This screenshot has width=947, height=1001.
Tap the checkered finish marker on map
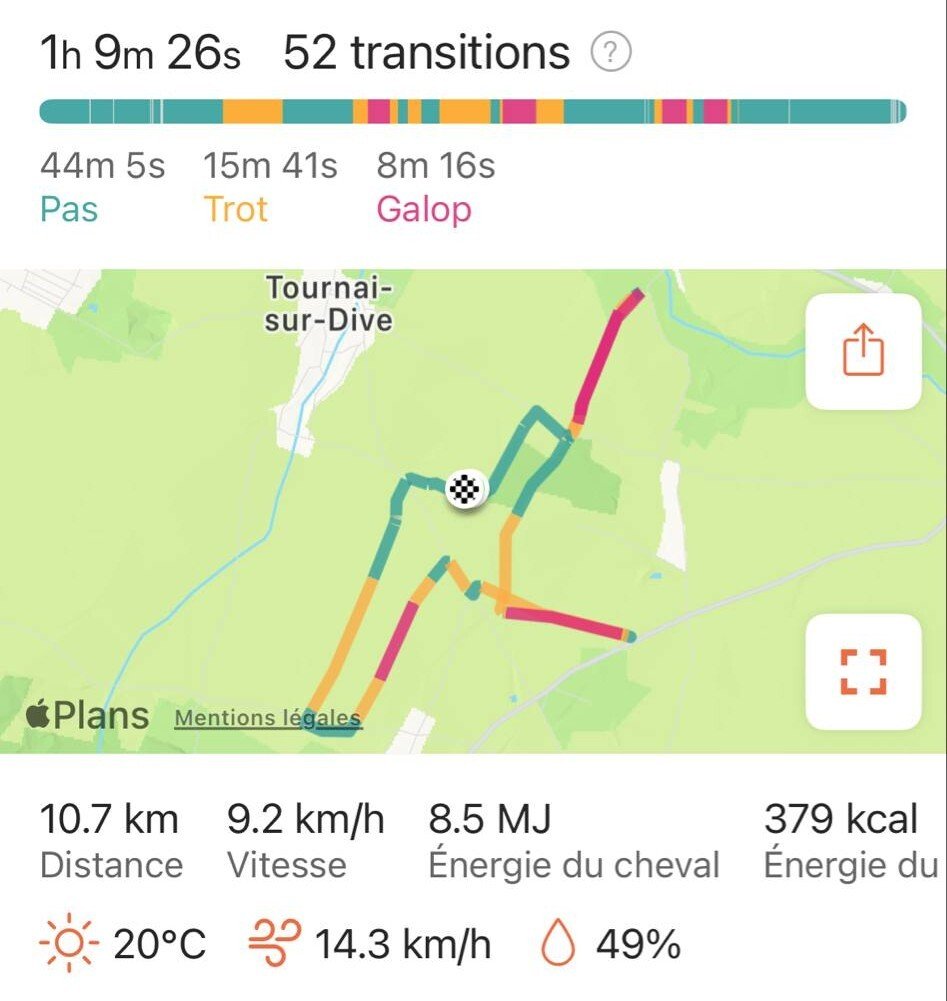(x=466, y=490)
